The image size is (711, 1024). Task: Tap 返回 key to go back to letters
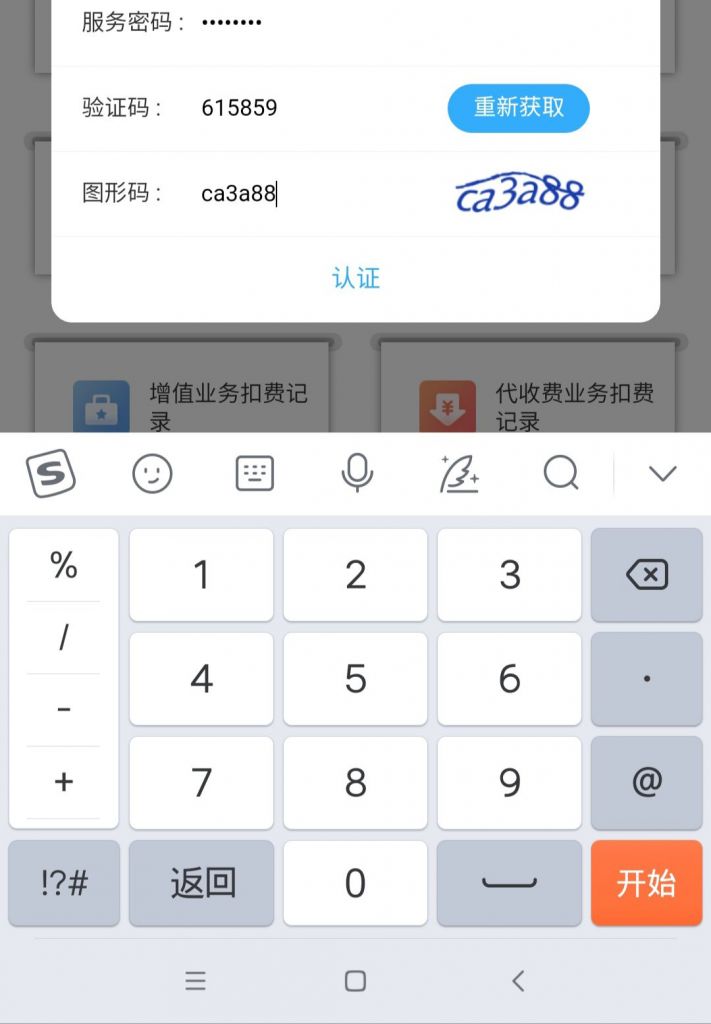[x=202, y=883]
